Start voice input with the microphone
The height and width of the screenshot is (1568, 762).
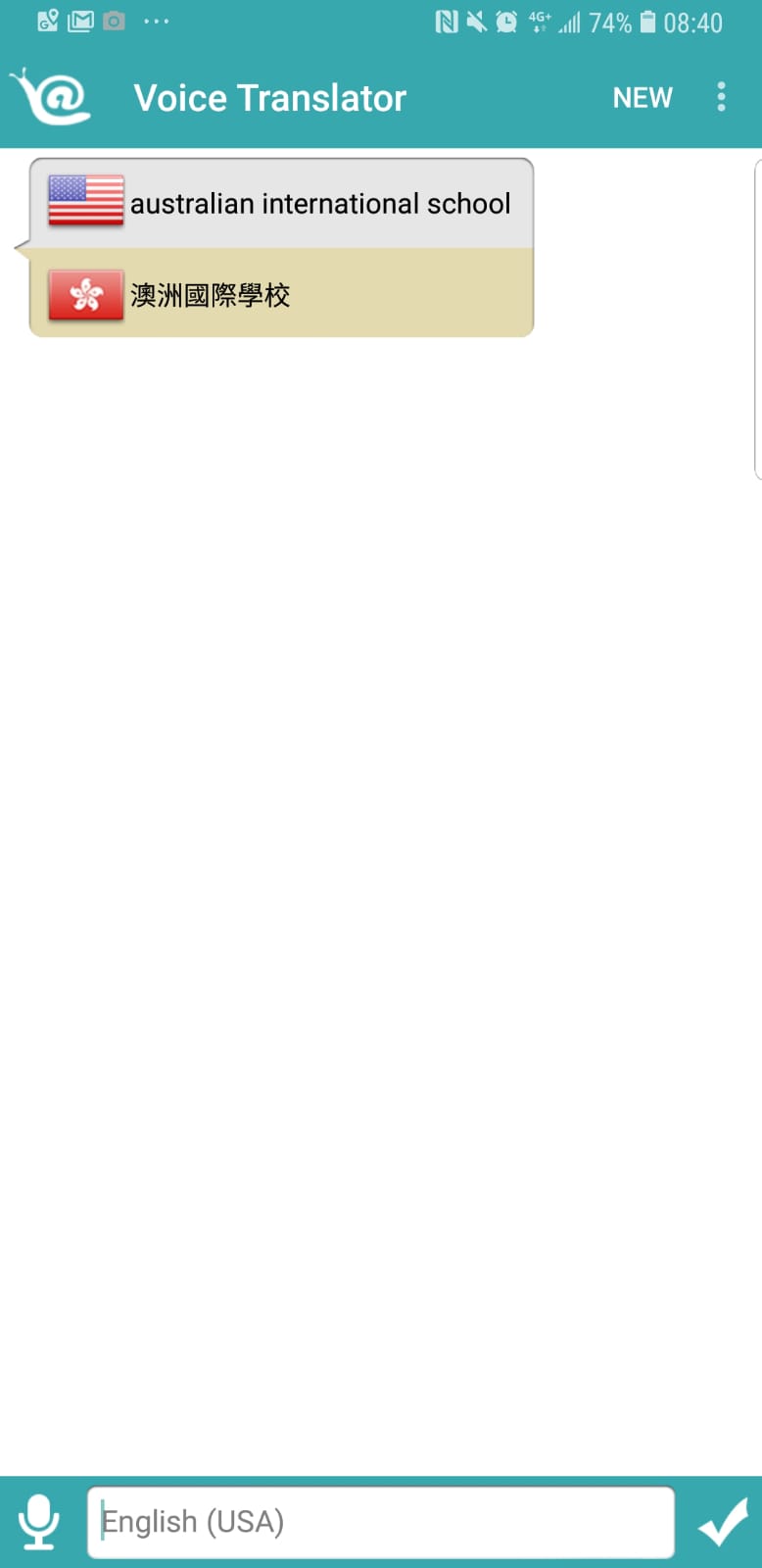(x=39, y=1521)
